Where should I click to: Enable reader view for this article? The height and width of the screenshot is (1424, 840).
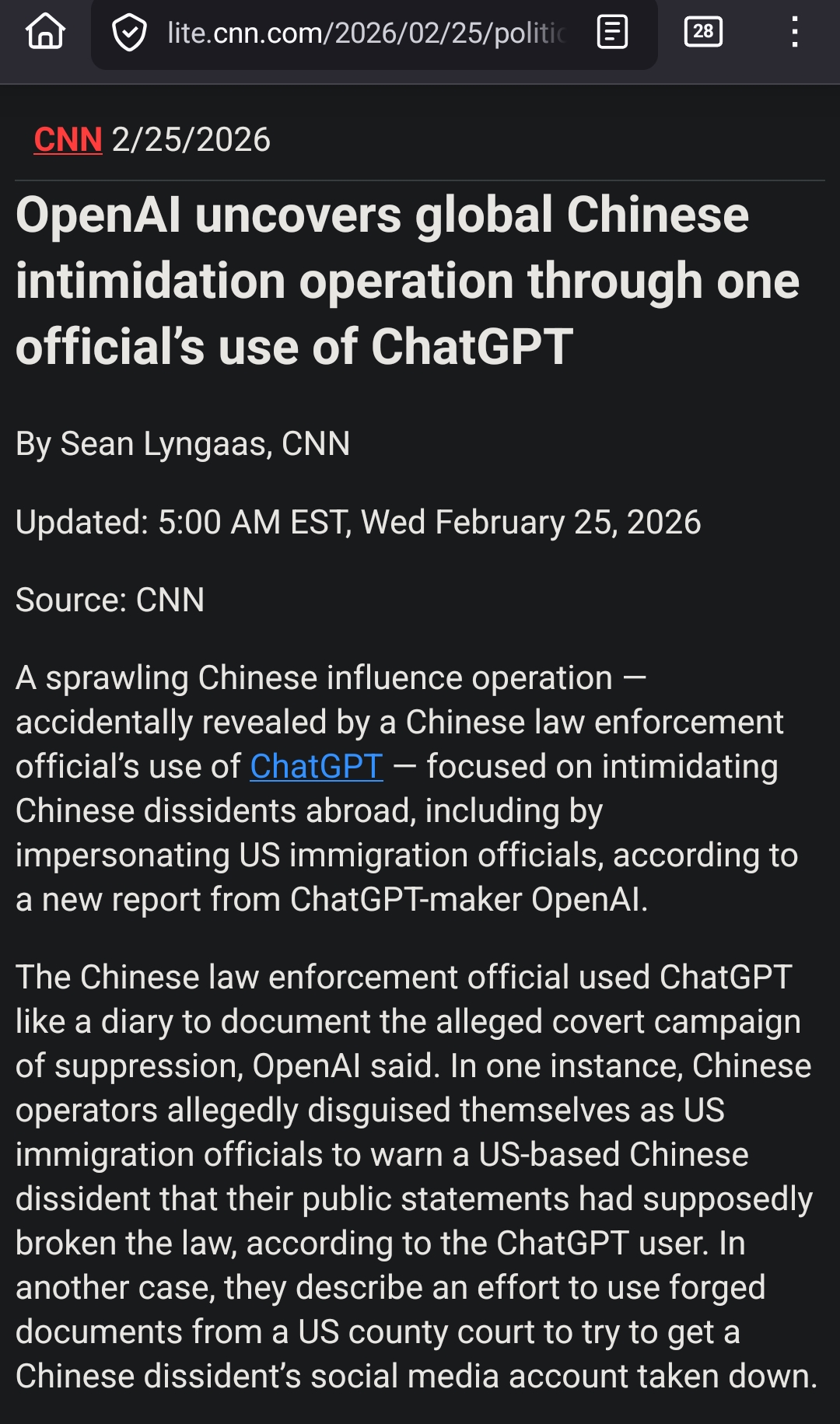612,33
